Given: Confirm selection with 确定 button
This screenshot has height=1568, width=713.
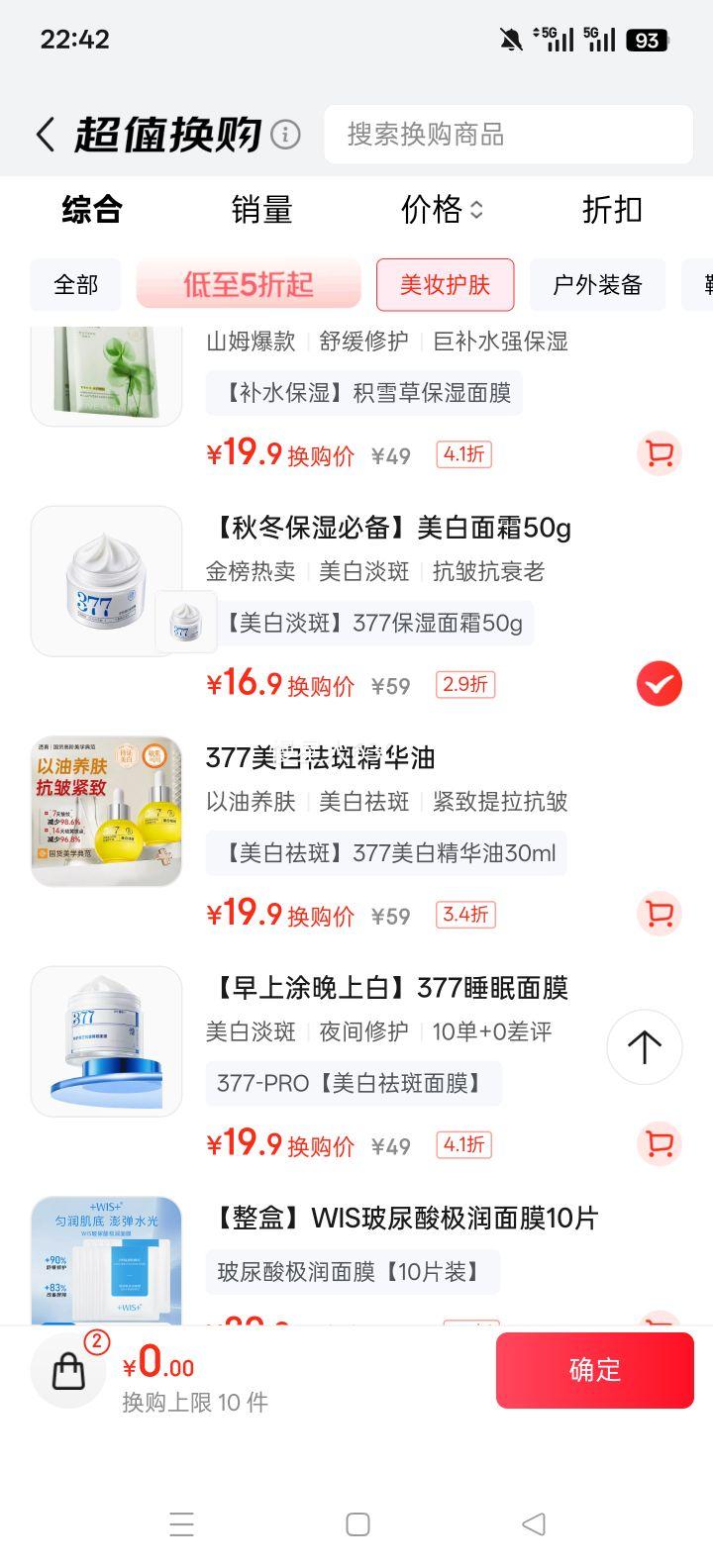Looking at the screenshot, I should (x=594, y=1370).
